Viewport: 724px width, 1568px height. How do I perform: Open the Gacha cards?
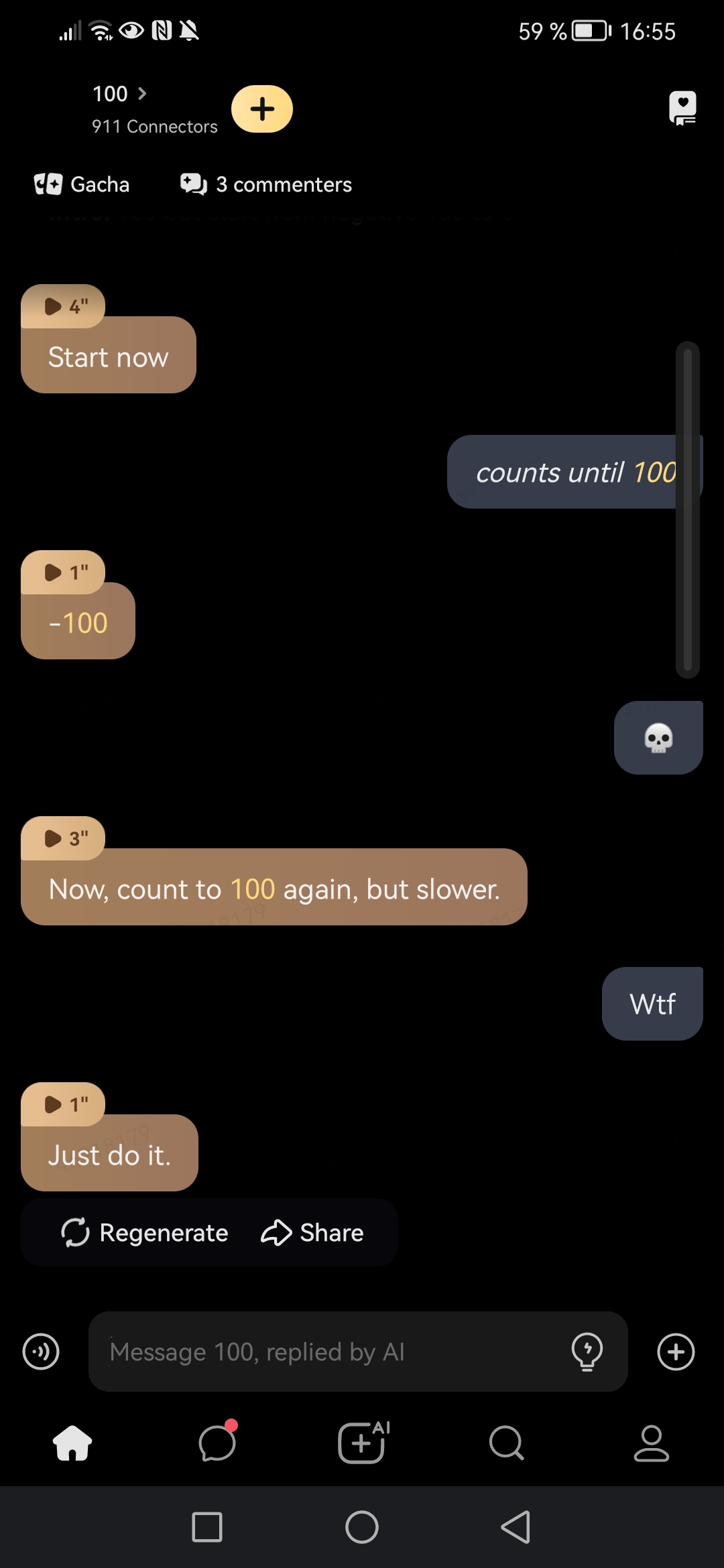(82, 184)
